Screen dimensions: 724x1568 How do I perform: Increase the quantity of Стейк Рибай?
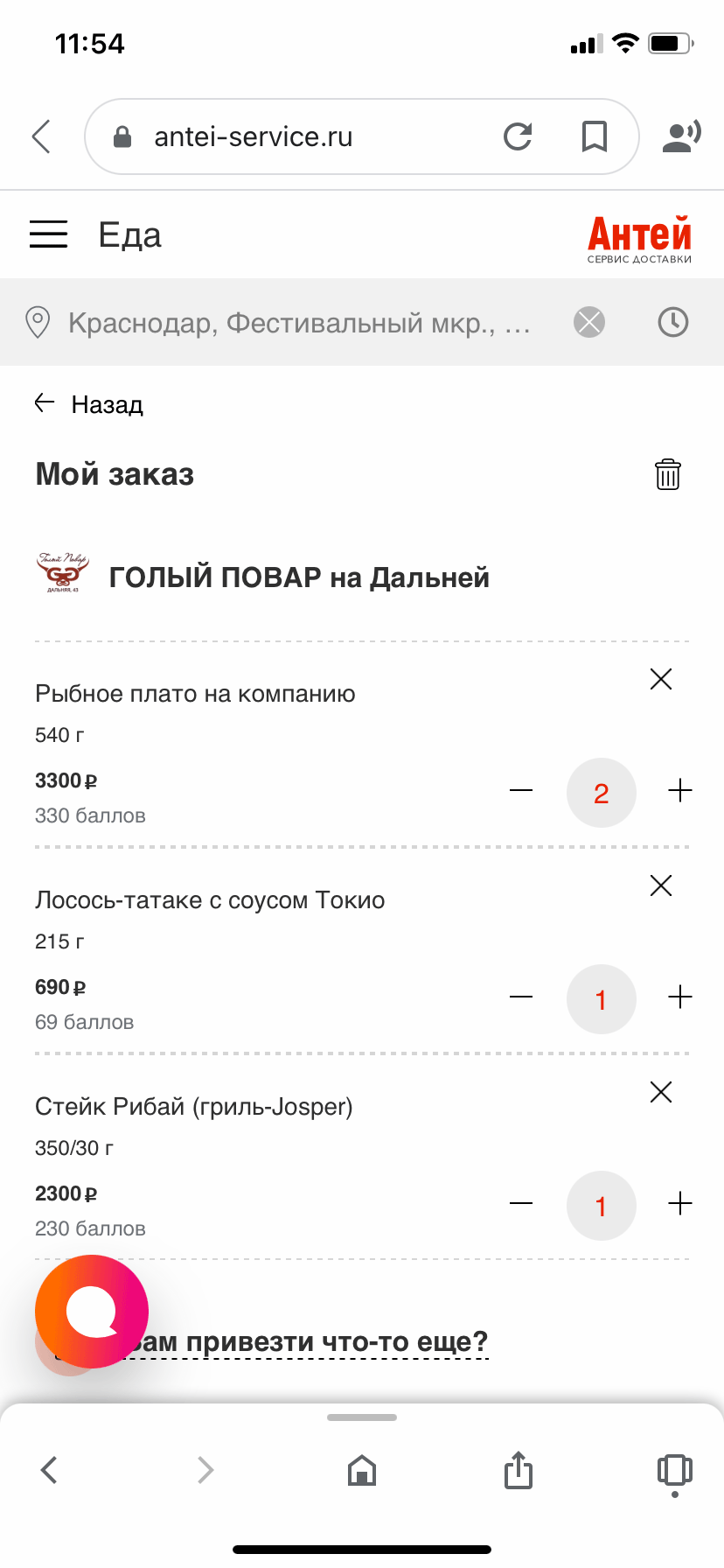pos(680,1204)
